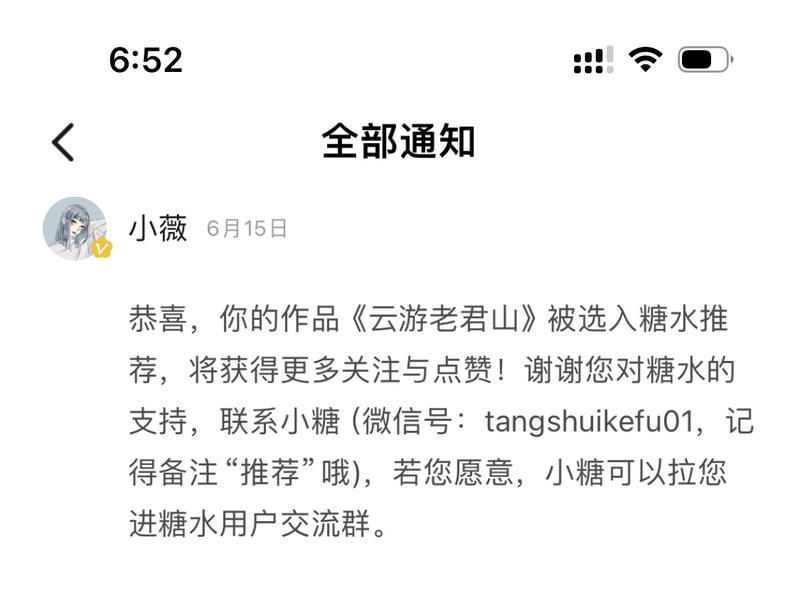The width and height of the screenshot is (800, 589).
Task: Go back from the 全部通知 page
Action: (x=63, y=142)
